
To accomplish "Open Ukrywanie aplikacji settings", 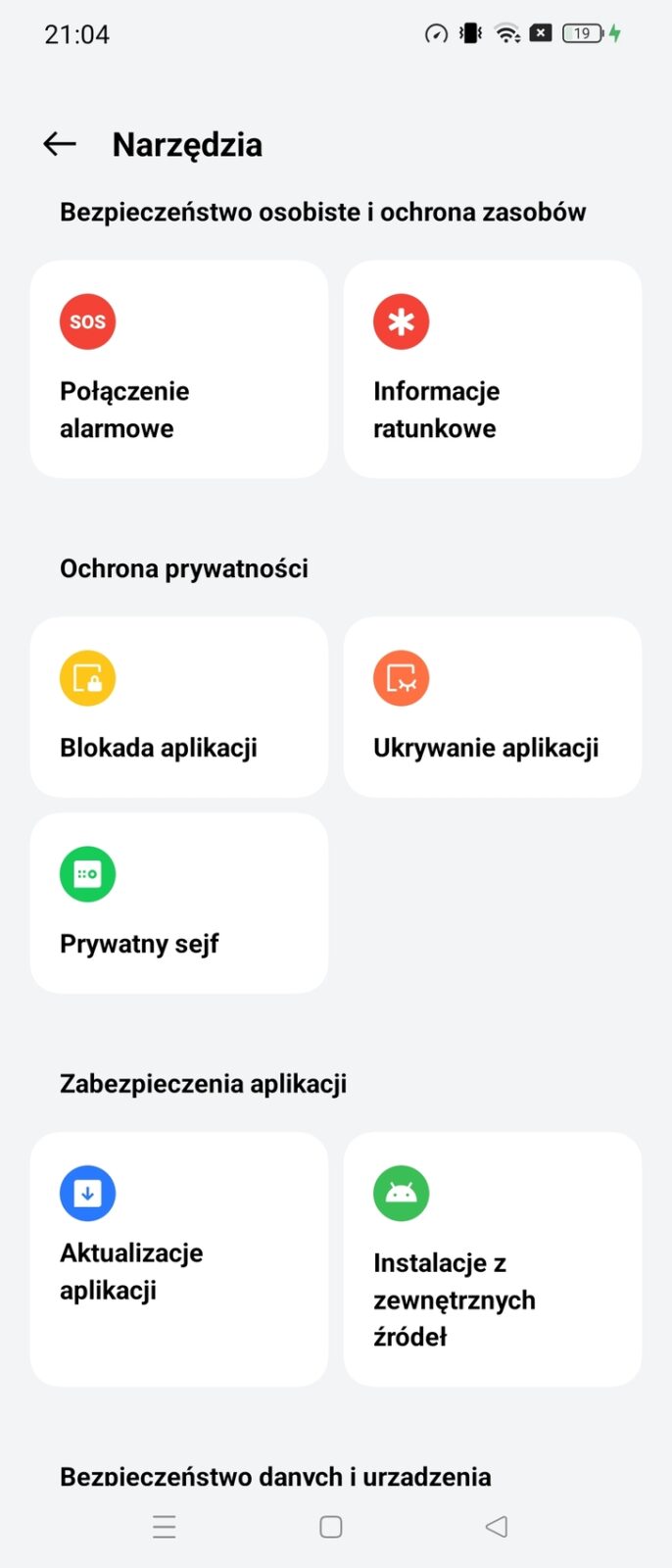I will [x=493, y=707].
